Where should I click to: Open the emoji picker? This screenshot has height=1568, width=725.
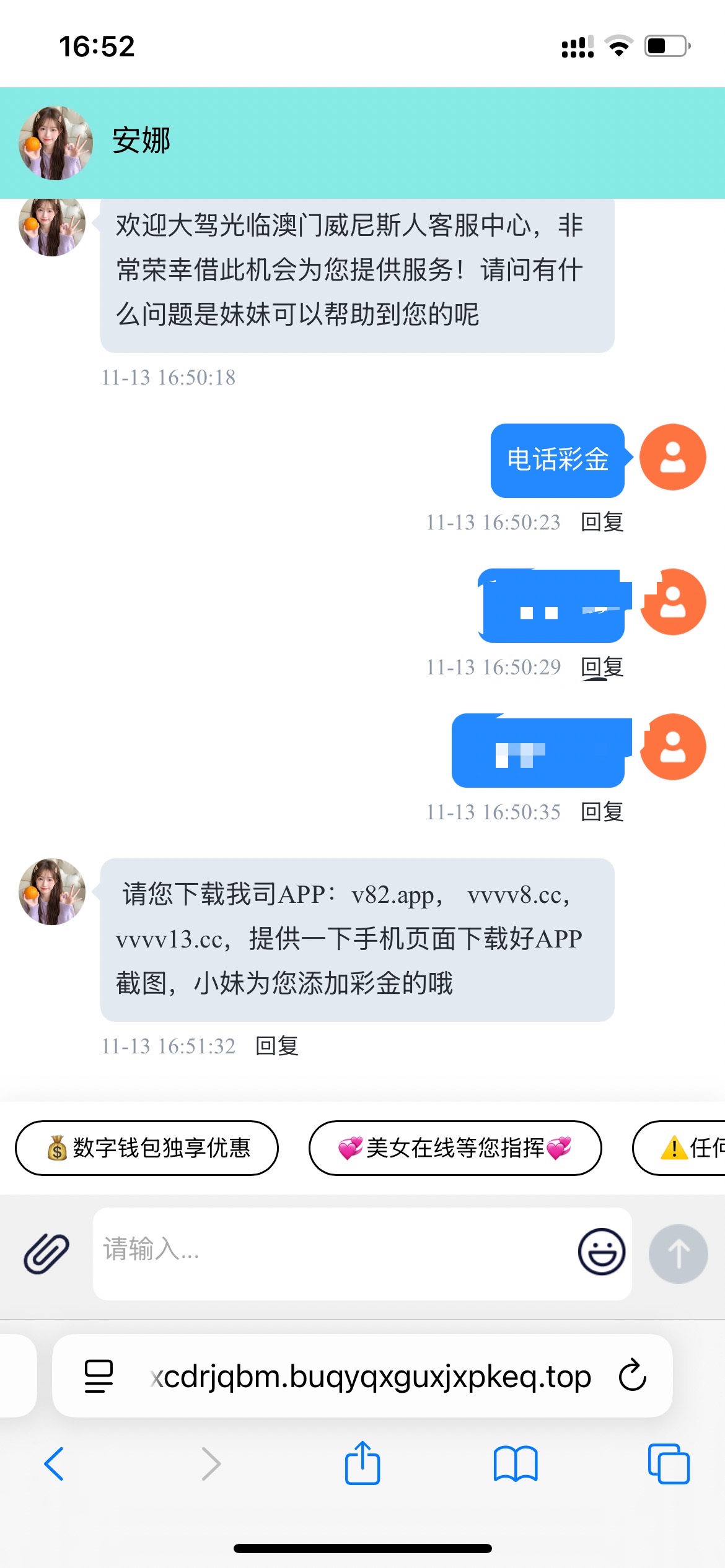[x=601, y=1252]
